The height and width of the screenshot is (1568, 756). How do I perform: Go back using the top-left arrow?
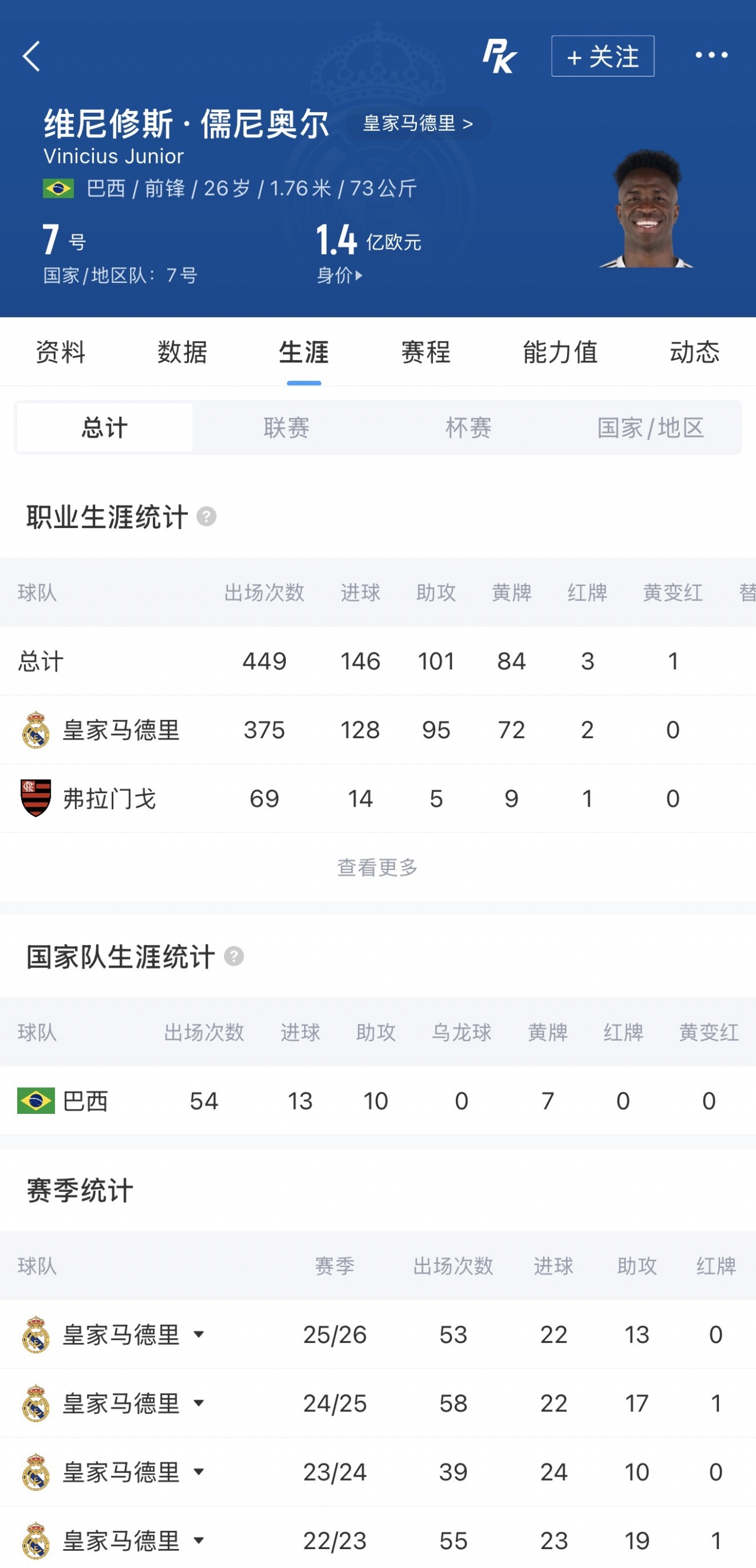point(32,56)
